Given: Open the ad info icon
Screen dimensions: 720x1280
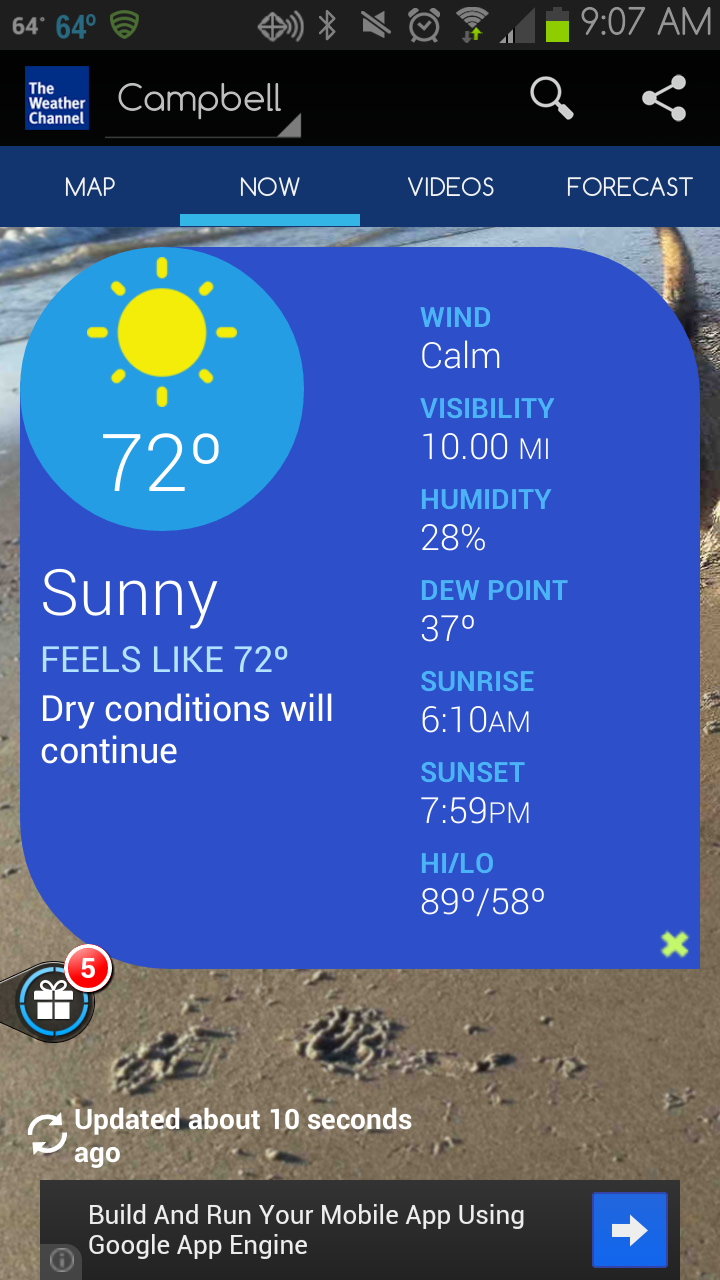Looking at the screenshot, I should pyautogui.click(x=61, y=1261).
